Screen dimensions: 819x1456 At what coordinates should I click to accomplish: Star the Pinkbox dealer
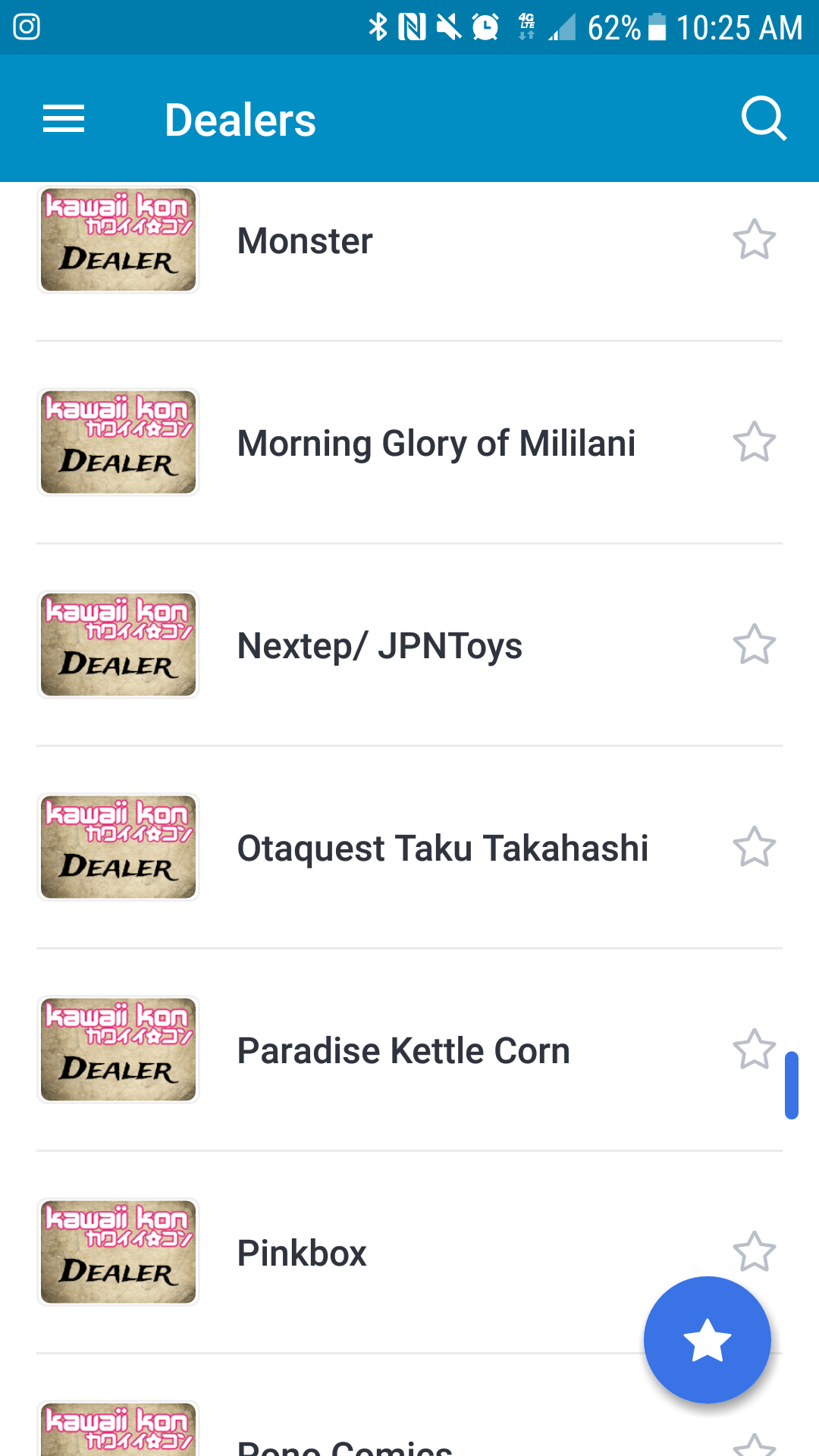tap(754, 1250)
